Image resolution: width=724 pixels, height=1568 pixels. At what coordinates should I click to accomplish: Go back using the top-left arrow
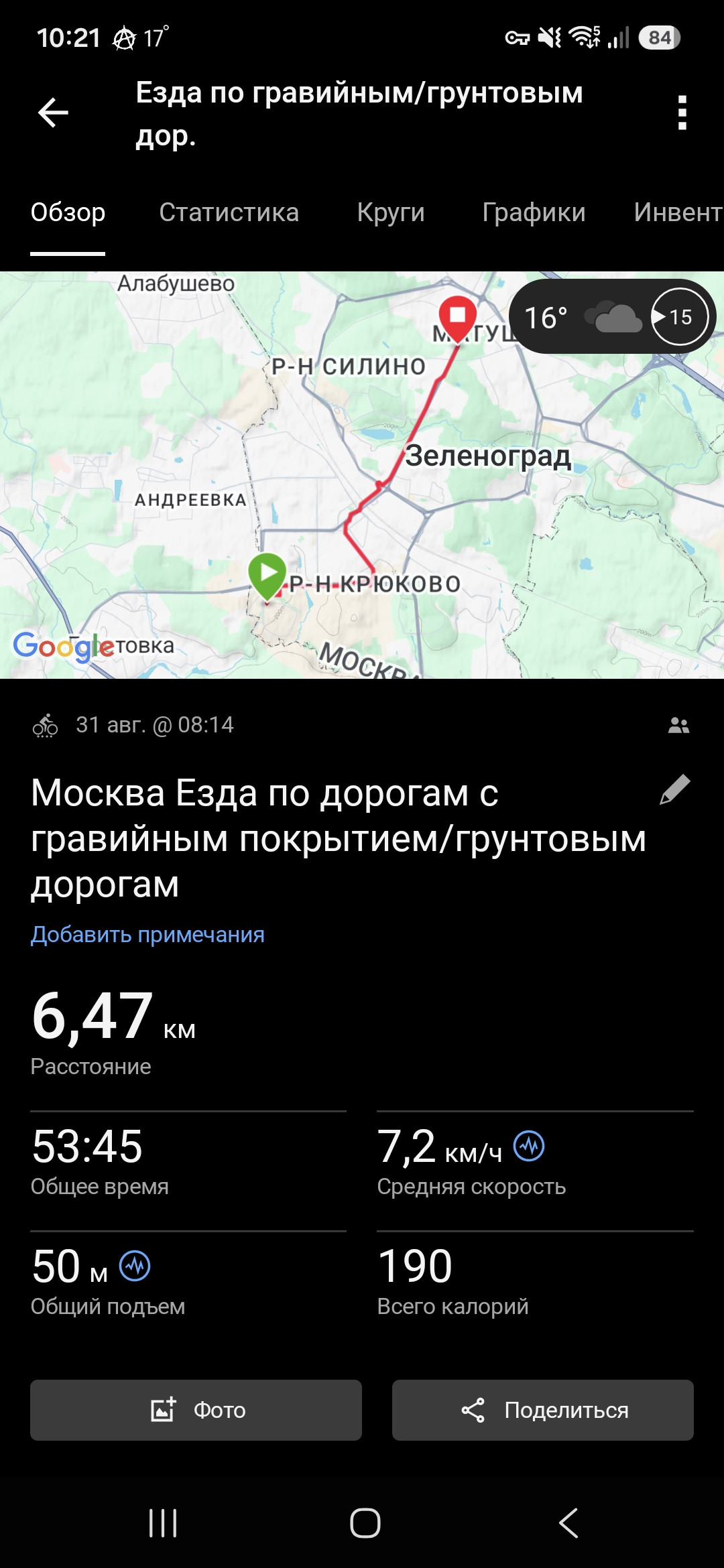(53, 112)
